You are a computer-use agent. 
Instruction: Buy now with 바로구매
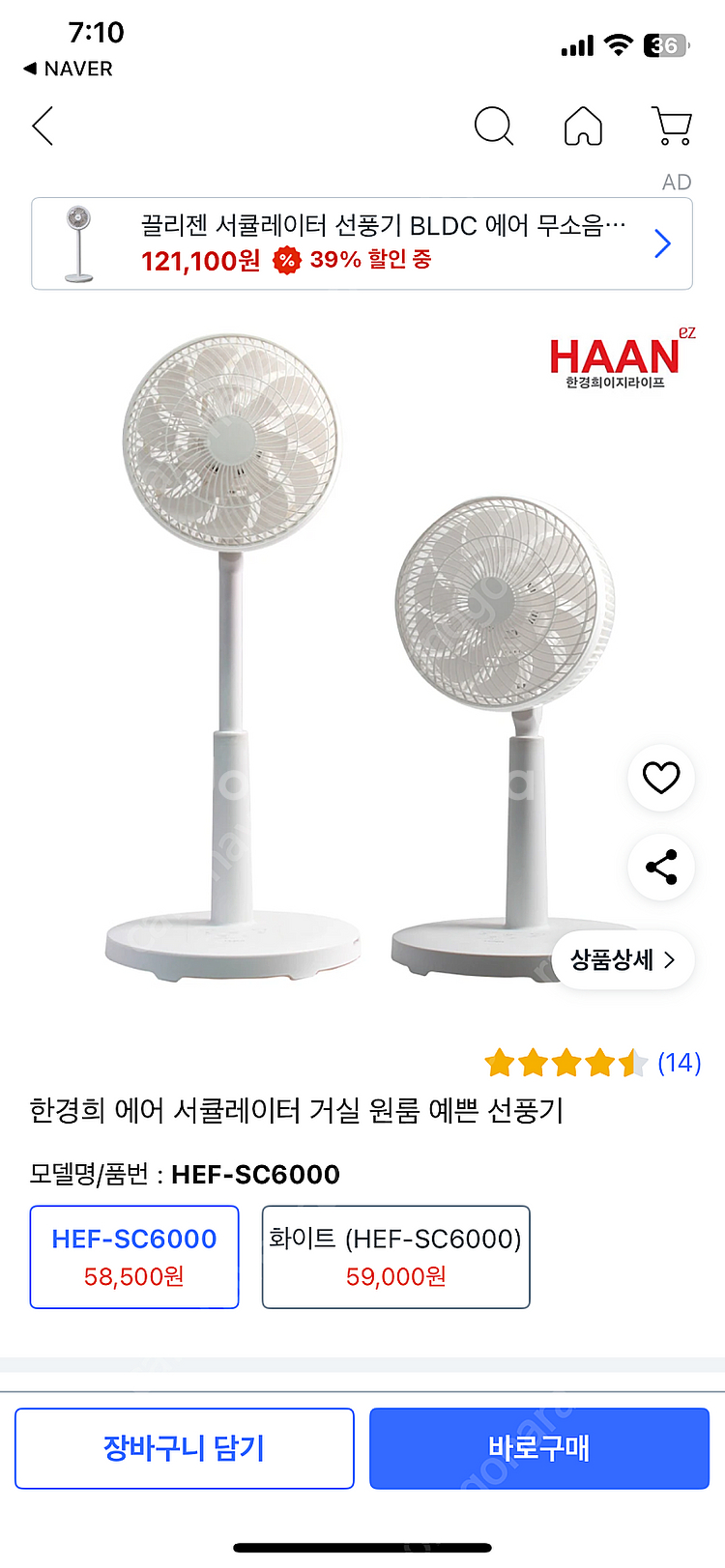pyautogui.click(x=539, y=1448)
